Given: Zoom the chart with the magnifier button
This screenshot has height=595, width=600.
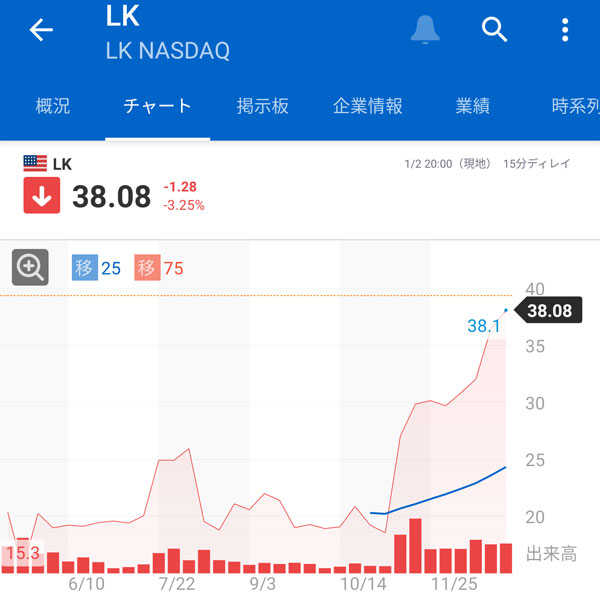Looking at the screenshot, I should pos(30,267).
